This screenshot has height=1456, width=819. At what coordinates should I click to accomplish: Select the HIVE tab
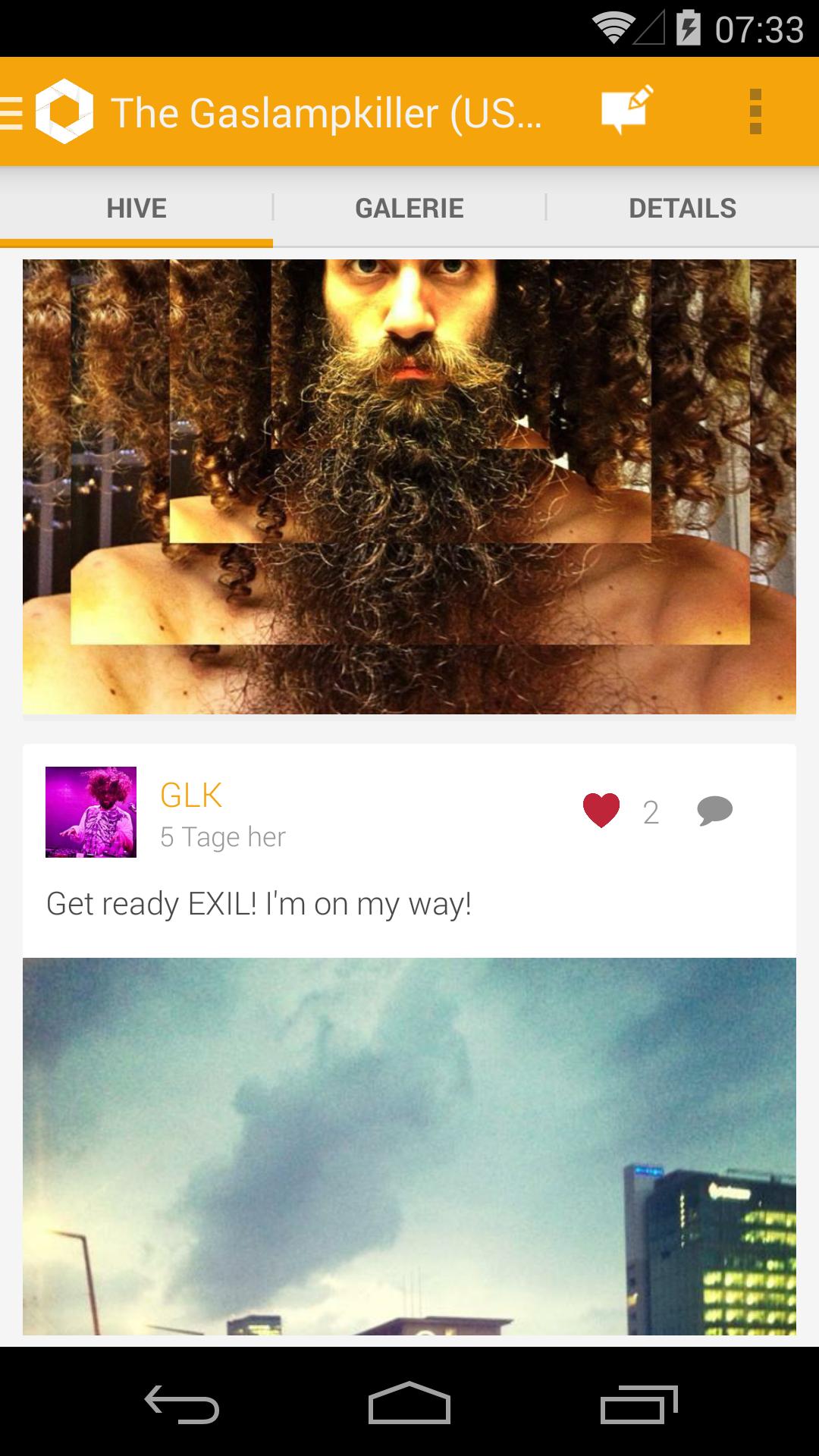click(136, 207)
